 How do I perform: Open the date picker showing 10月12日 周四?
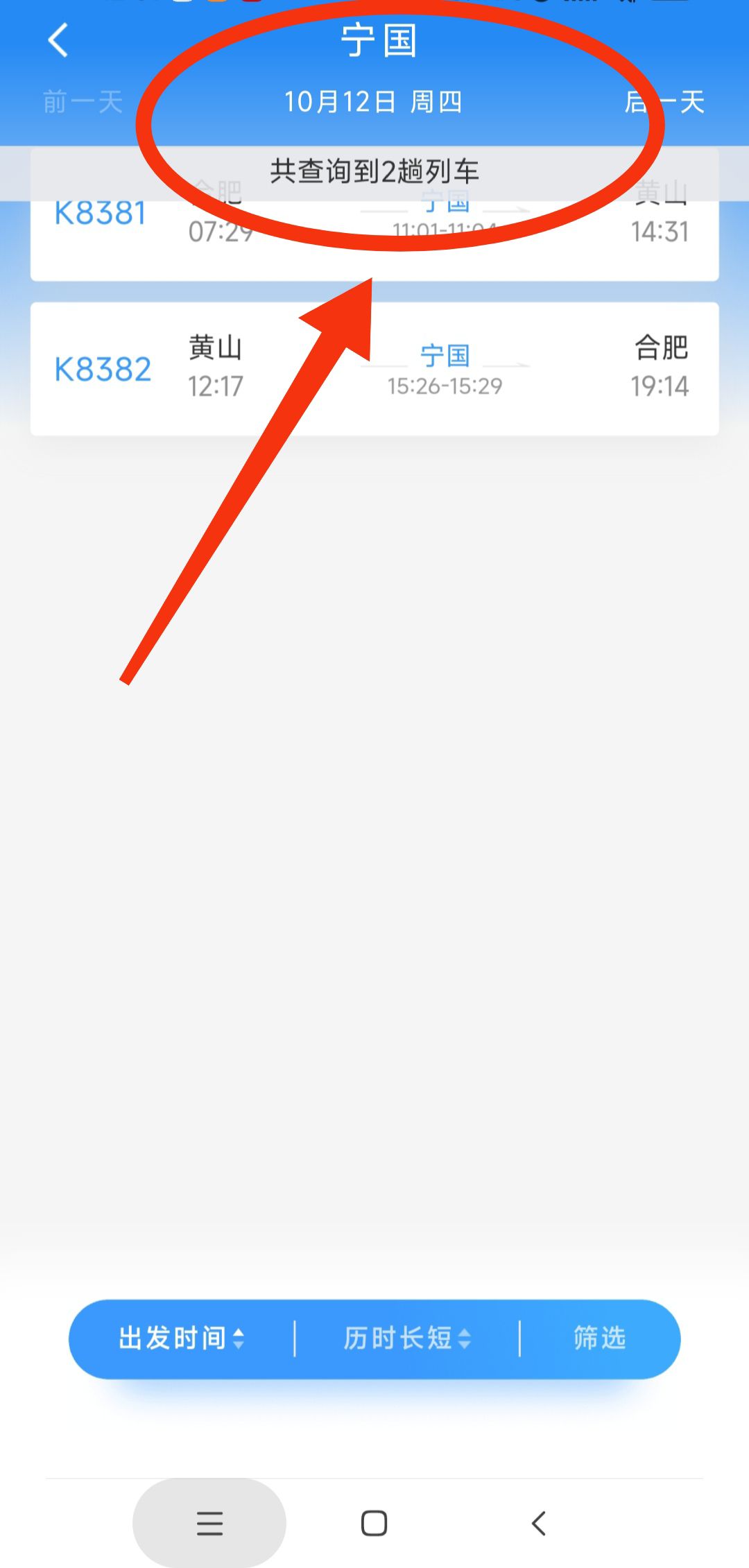[373, 102]
